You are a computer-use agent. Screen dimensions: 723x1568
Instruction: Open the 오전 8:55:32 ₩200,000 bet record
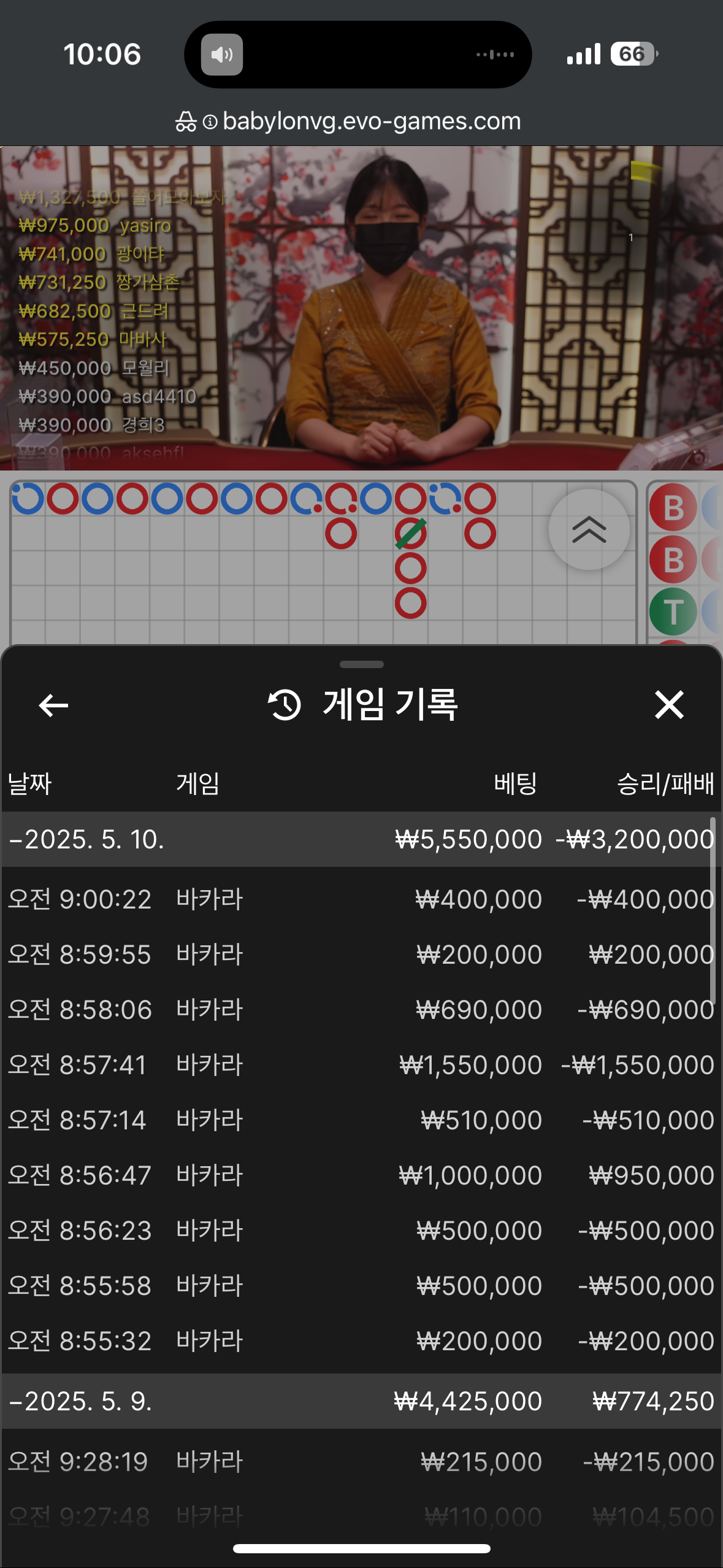tap(361, 1341)
